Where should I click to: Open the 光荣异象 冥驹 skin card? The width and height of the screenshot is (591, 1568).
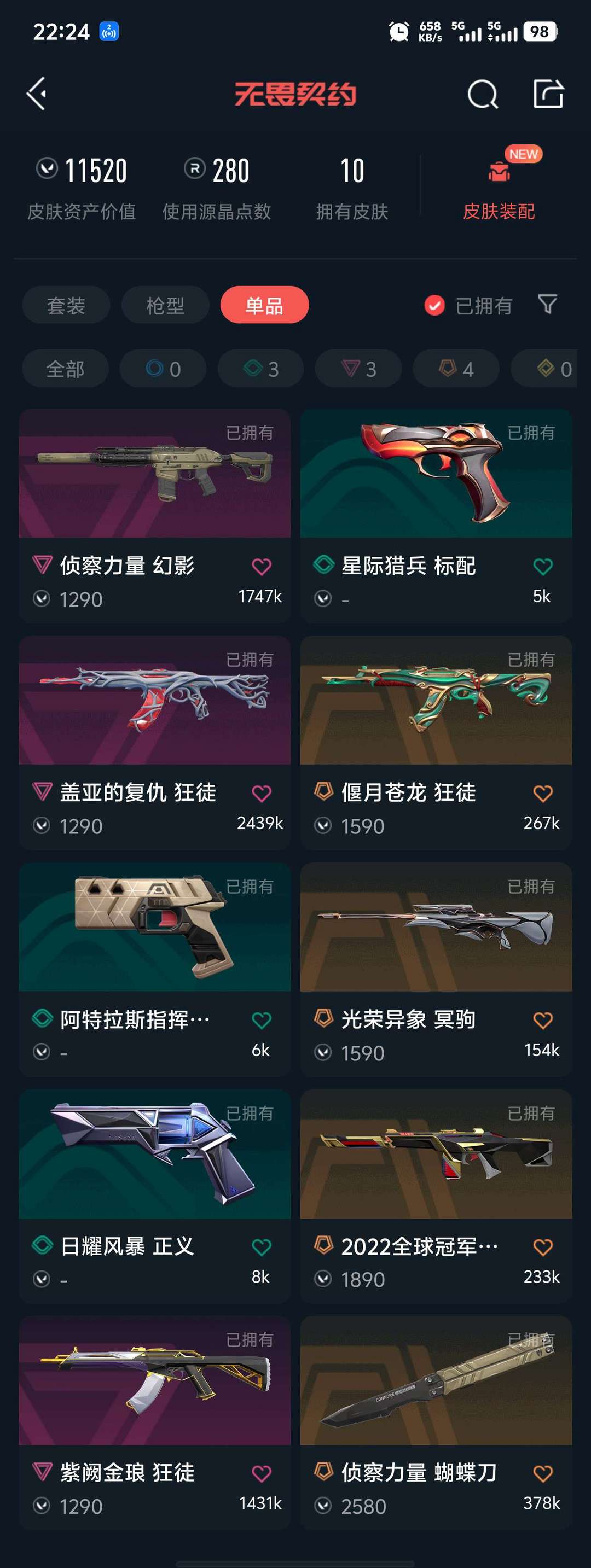pyautogui.click(x=436, y=970)
